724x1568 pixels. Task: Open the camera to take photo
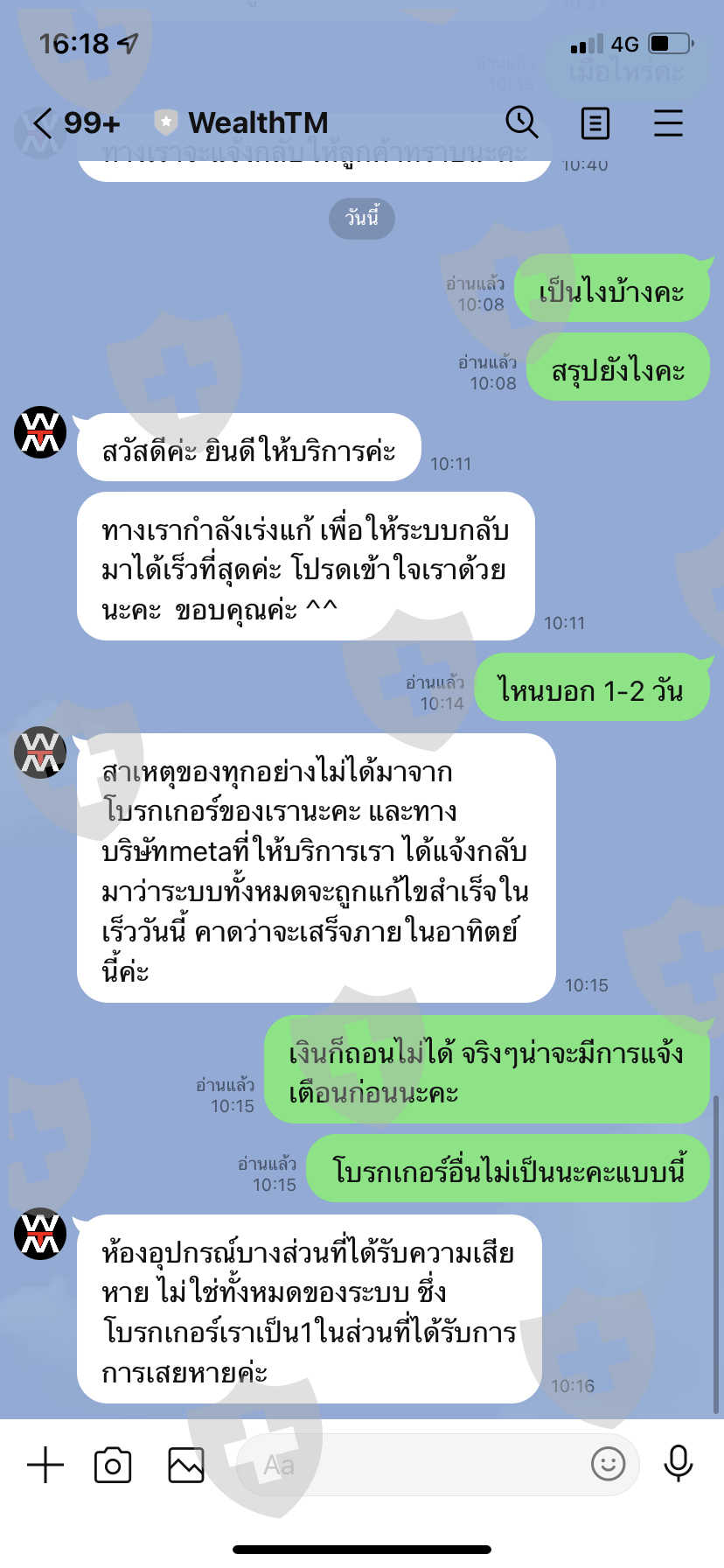(x=113, y=1465)
